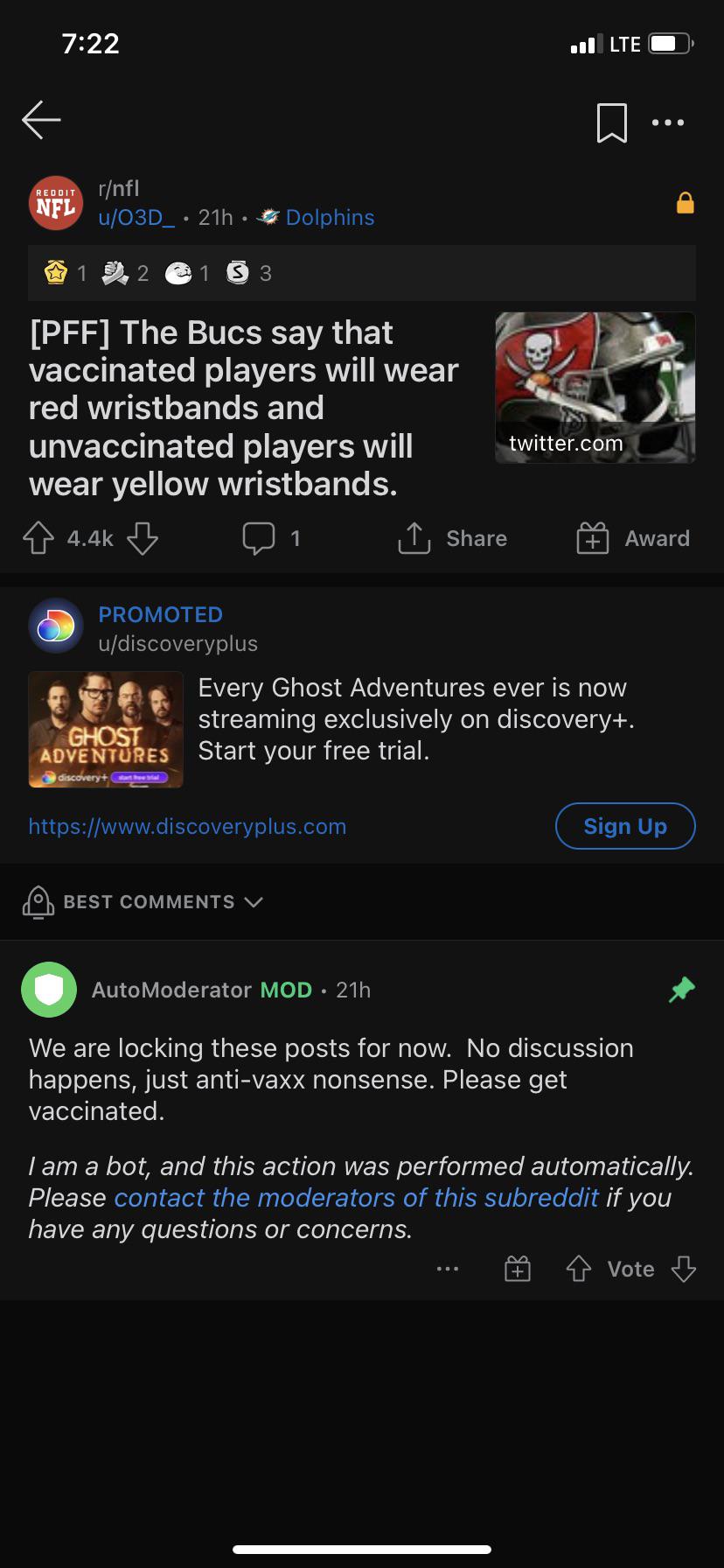Screen dimensions: 724x1568
Task: Open the post overflow menu
Action: [668, 122]
